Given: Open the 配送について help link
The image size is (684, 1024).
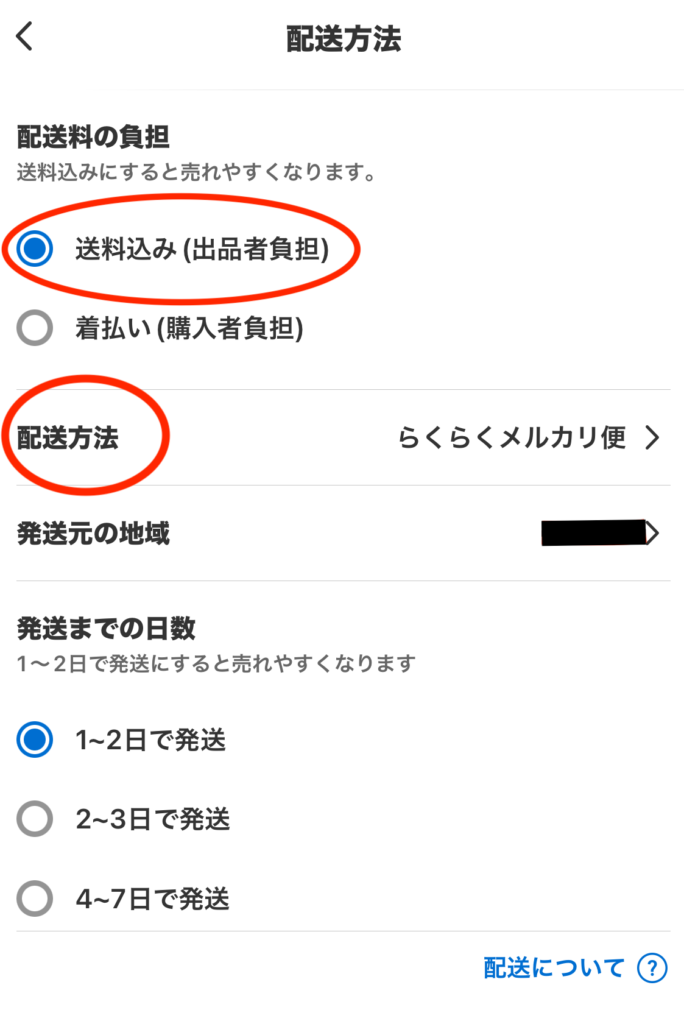Looking at the screenshot, I should click(x=574, y=968).
